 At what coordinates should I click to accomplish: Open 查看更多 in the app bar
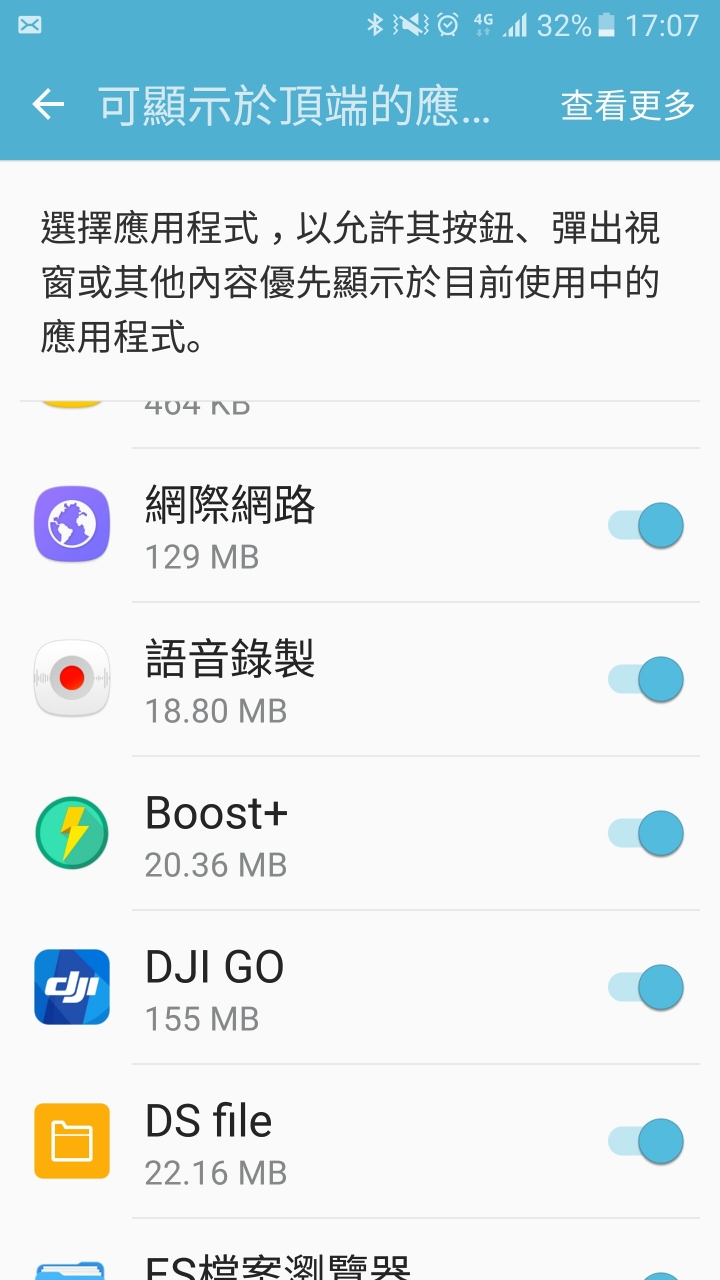(628, 105)
